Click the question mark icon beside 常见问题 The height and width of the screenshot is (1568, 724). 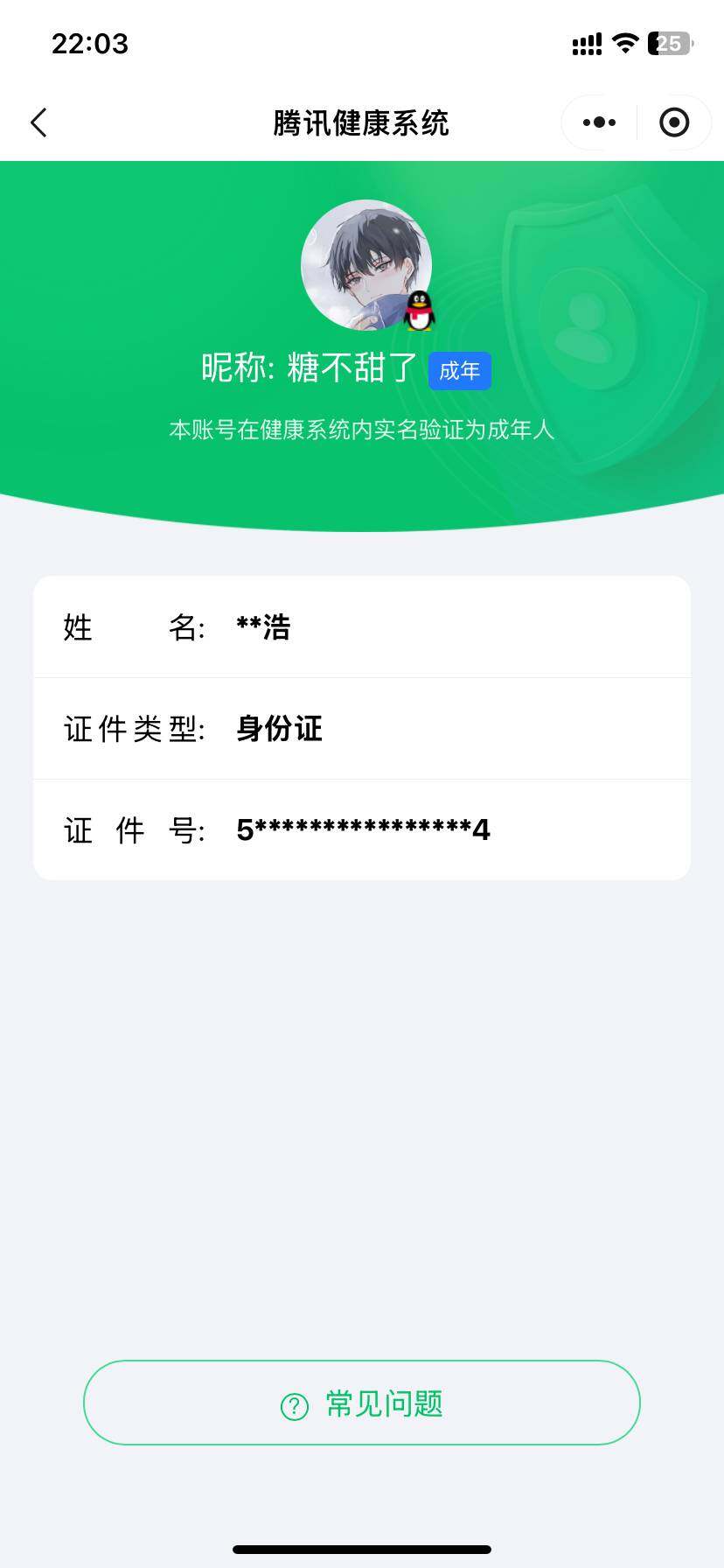[296, 1402]
